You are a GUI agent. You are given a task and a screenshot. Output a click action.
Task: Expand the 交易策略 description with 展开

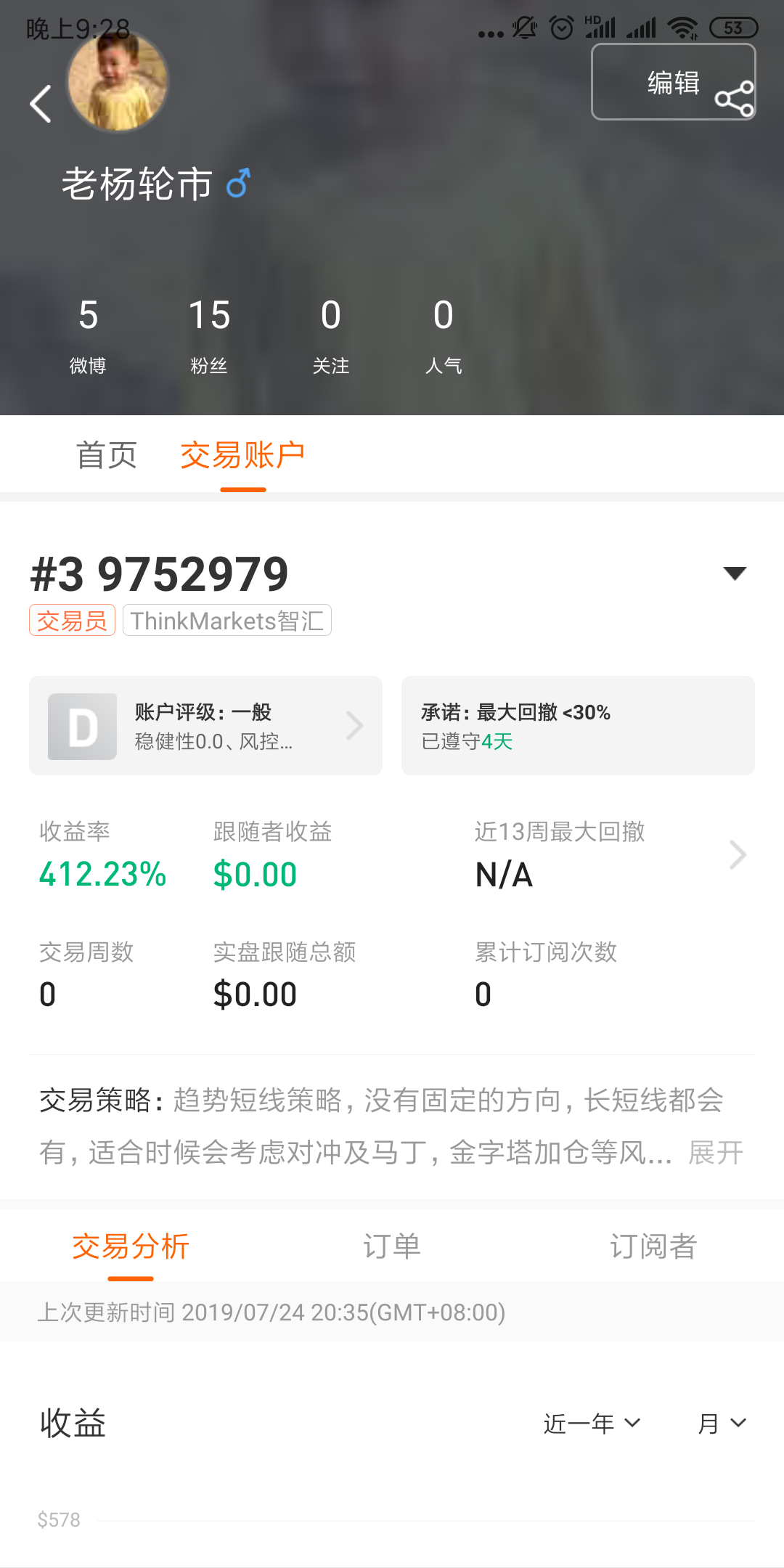click(716, 1152)
